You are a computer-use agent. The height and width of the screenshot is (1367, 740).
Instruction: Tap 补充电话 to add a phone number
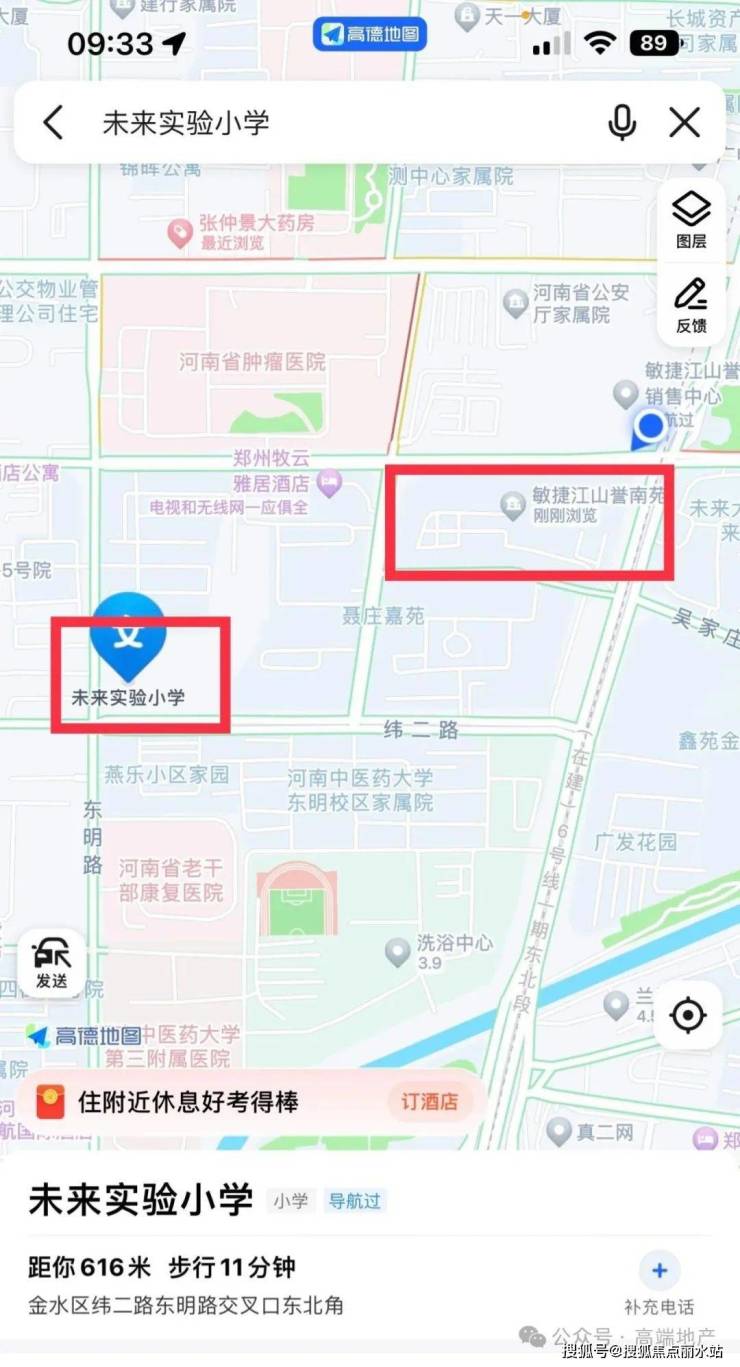click(x=659, y=1283)
